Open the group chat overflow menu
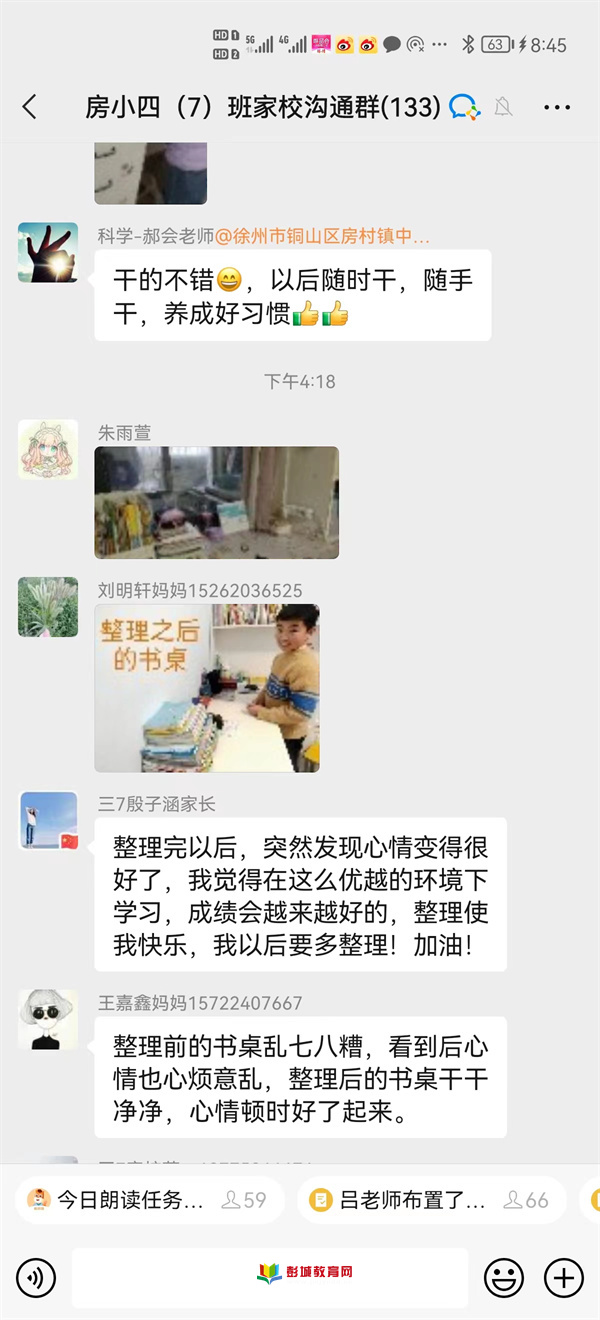 click(x=557, y=107)
